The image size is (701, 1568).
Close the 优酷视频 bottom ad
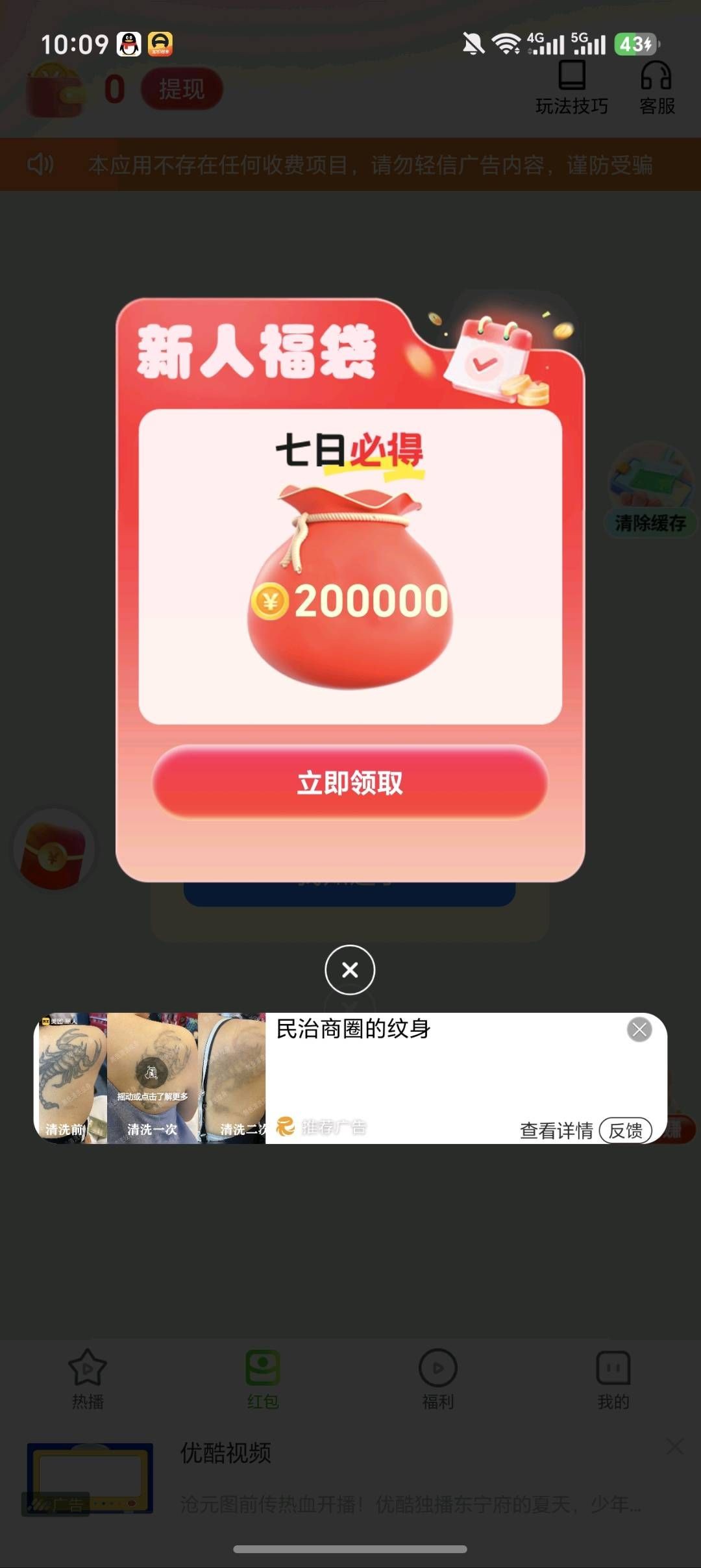pos(675,1446)
